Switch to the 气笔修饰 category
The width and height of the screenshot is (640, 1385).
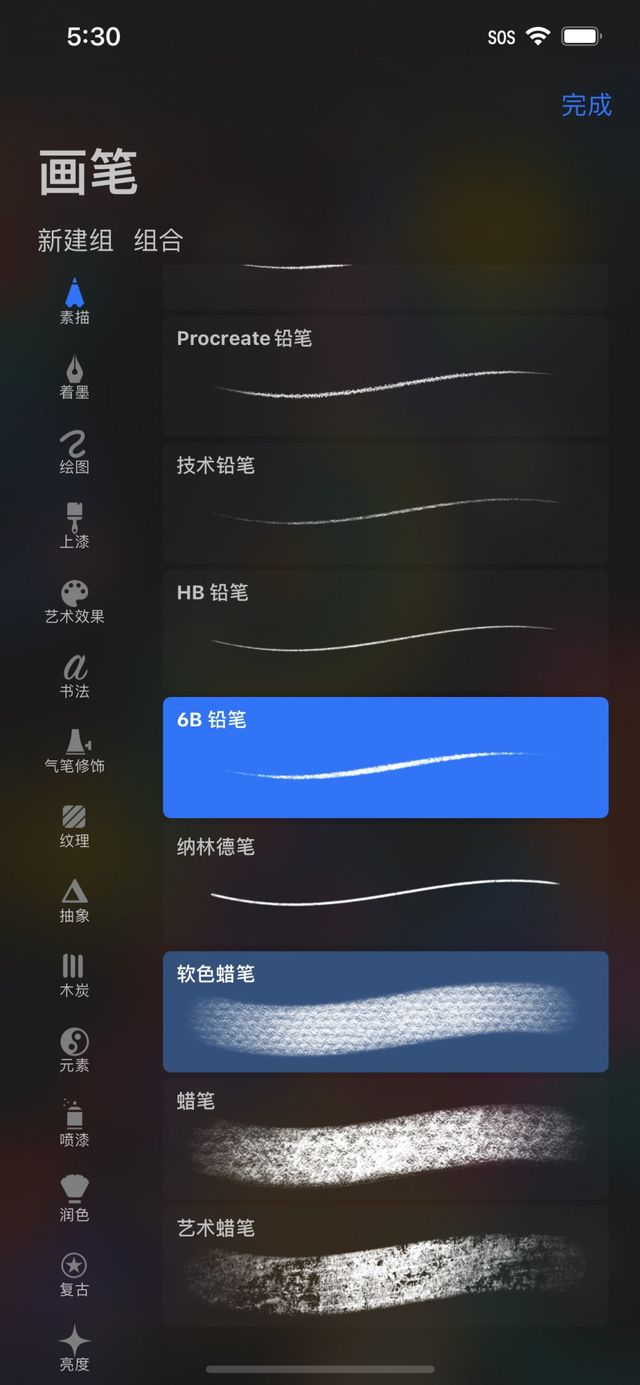[74, 751]
